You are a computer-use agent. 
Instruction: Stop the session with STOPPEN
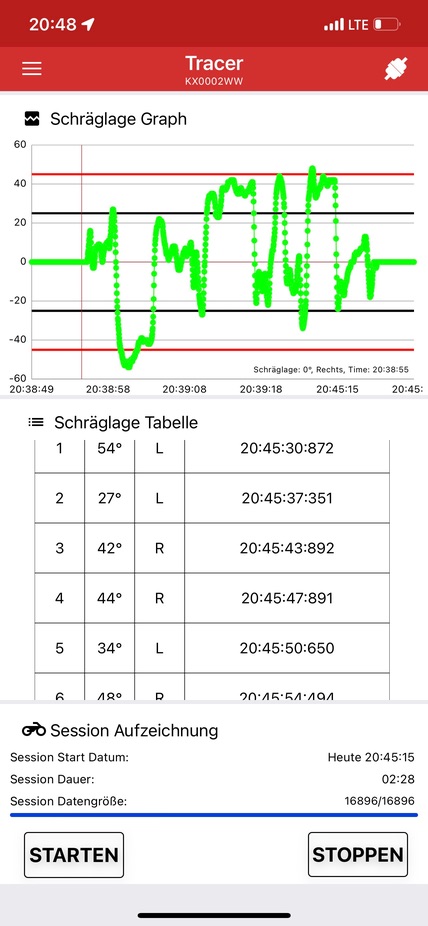pos(358,855)
